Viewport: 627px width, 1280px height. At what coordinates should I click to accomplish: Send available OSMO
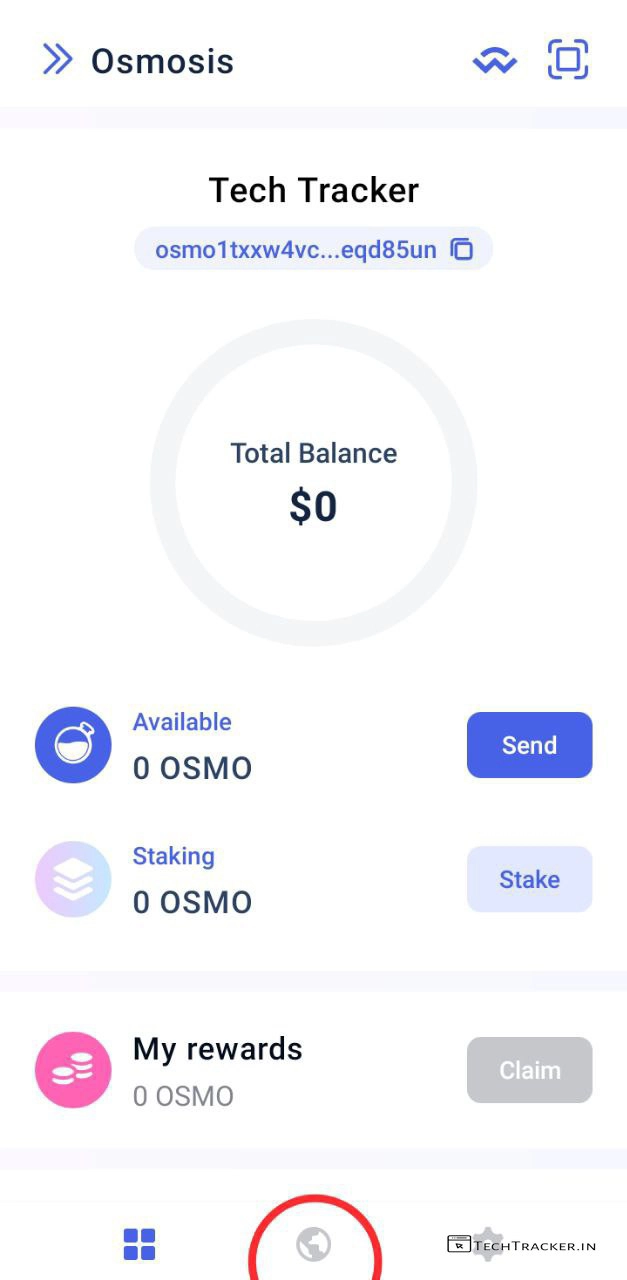[529, 745]
